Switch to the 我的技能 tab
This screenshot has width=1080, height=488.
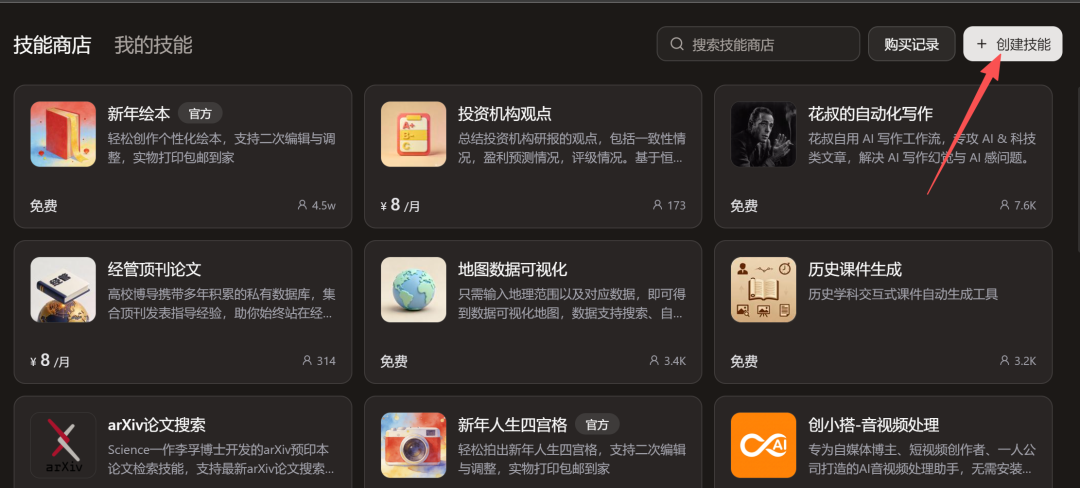click(x=153, y=45)
